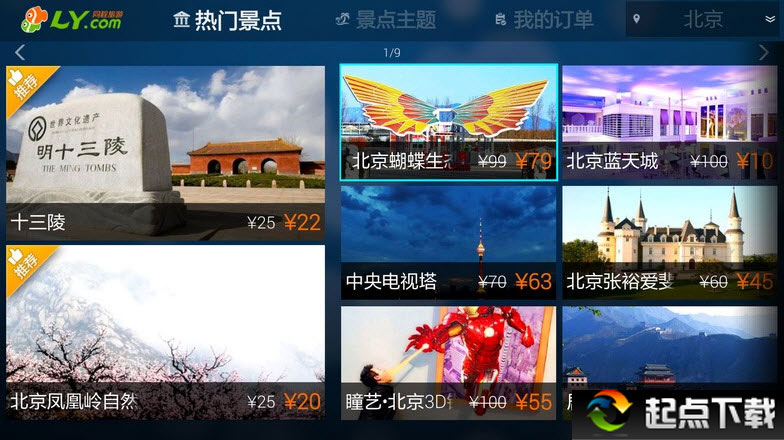Select the 北京蝴蝶生态 attraction tile
Viewport: 784px width, 440px height.
click(448, 121)
